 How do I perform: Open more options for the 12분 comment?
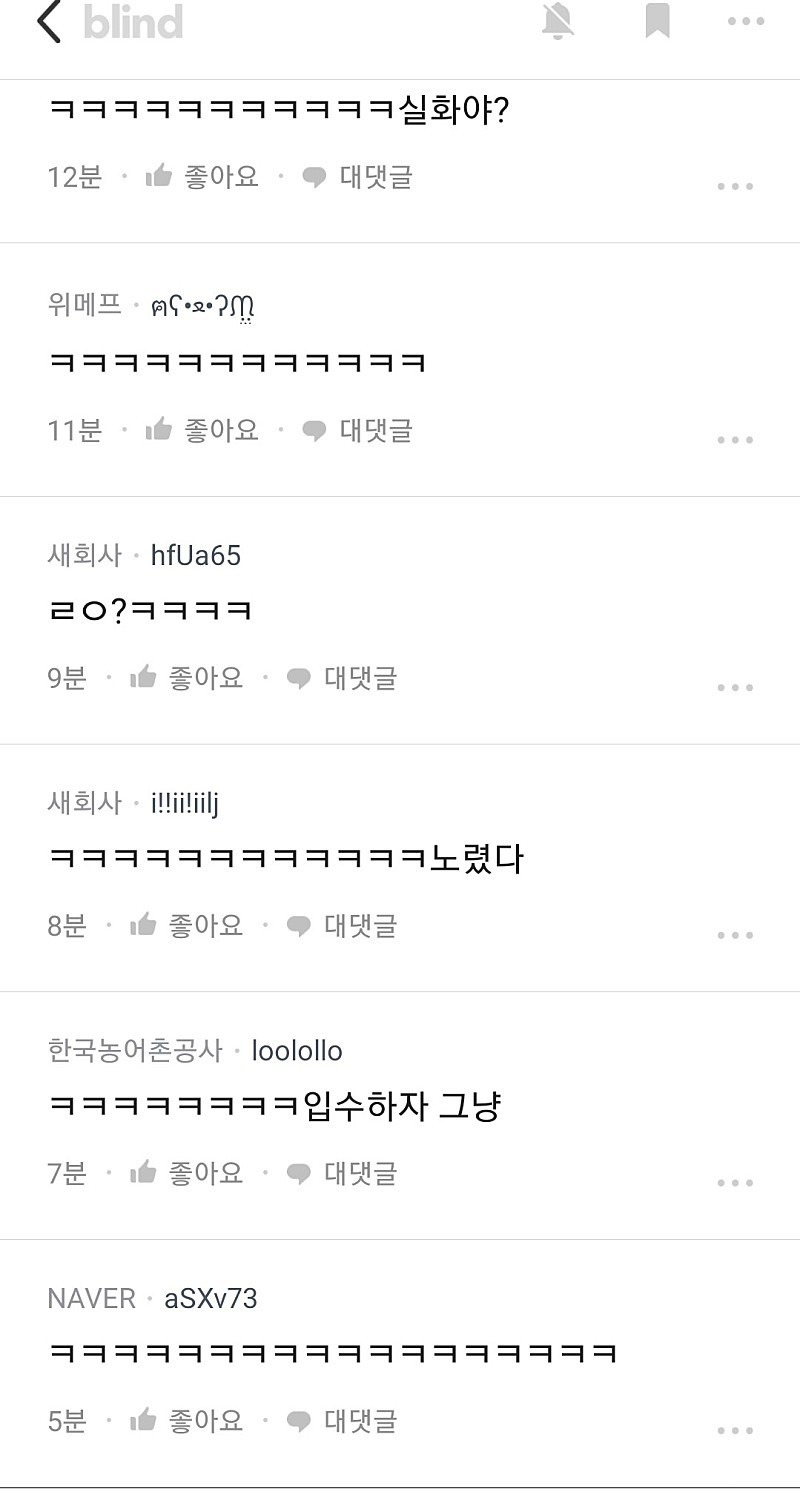(735, 186)
